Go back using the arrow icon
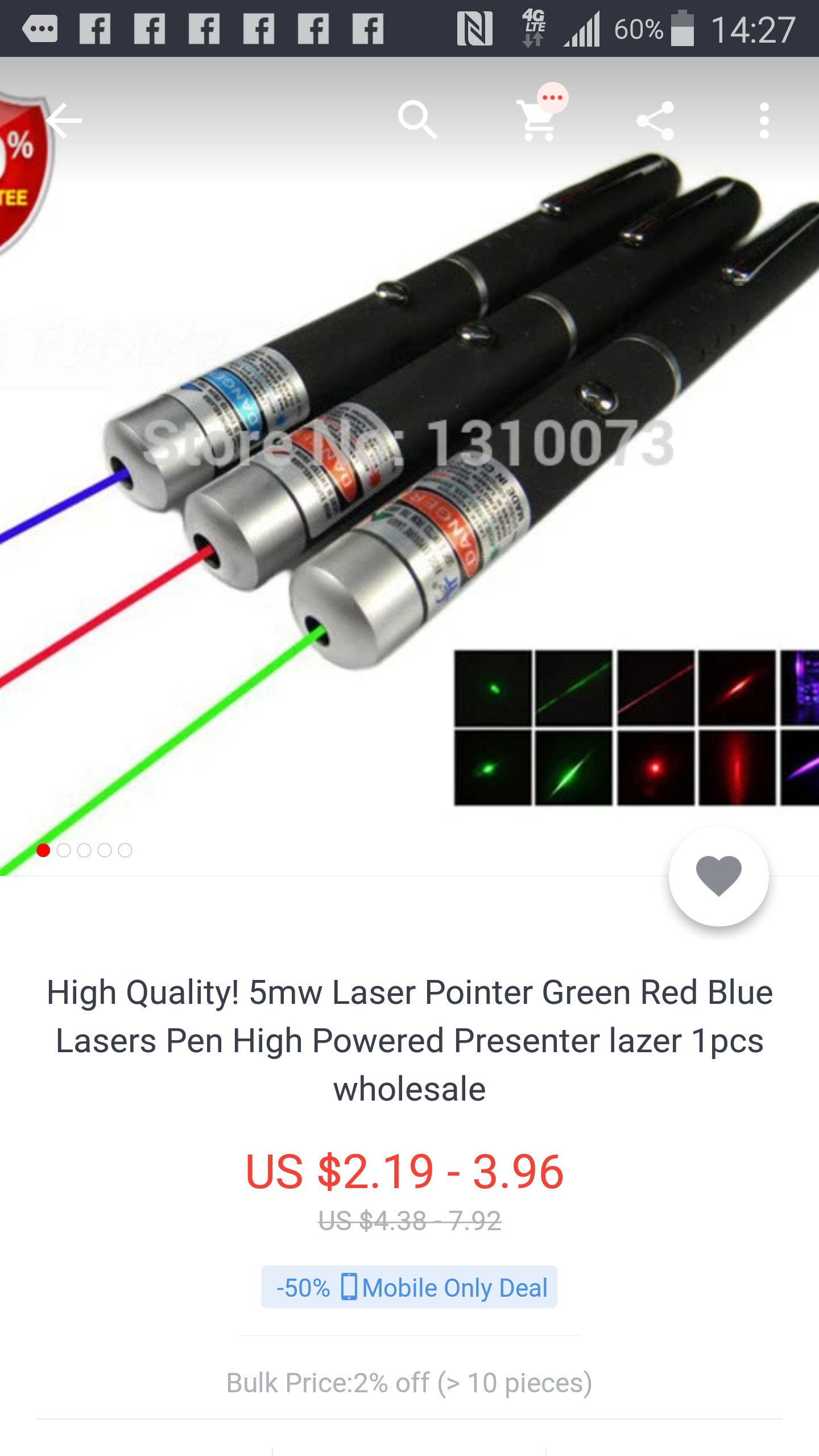Image resolution: width=819 pixels, height=1456 pixels. coord(64,120)
